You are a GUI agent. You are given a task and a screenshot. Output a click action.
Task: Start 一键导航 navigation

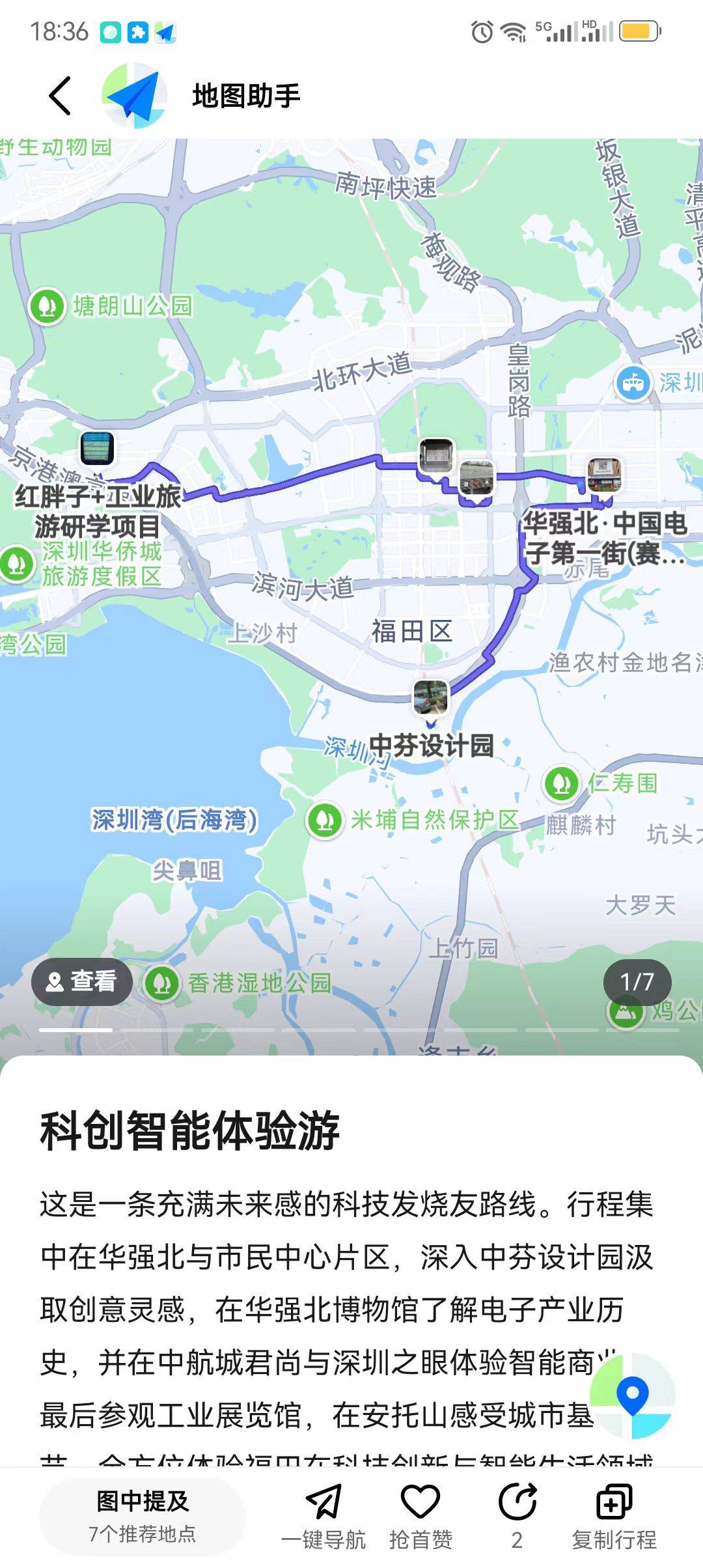pyautogui.click(x=324, y=1516)
